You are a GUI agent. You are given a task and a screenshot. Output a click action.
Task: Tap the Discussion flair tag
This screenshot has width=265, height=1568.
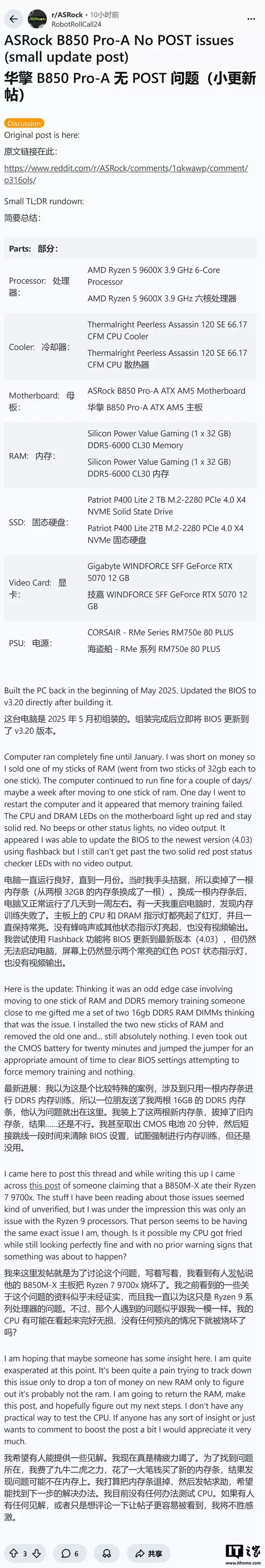(24, 123)
